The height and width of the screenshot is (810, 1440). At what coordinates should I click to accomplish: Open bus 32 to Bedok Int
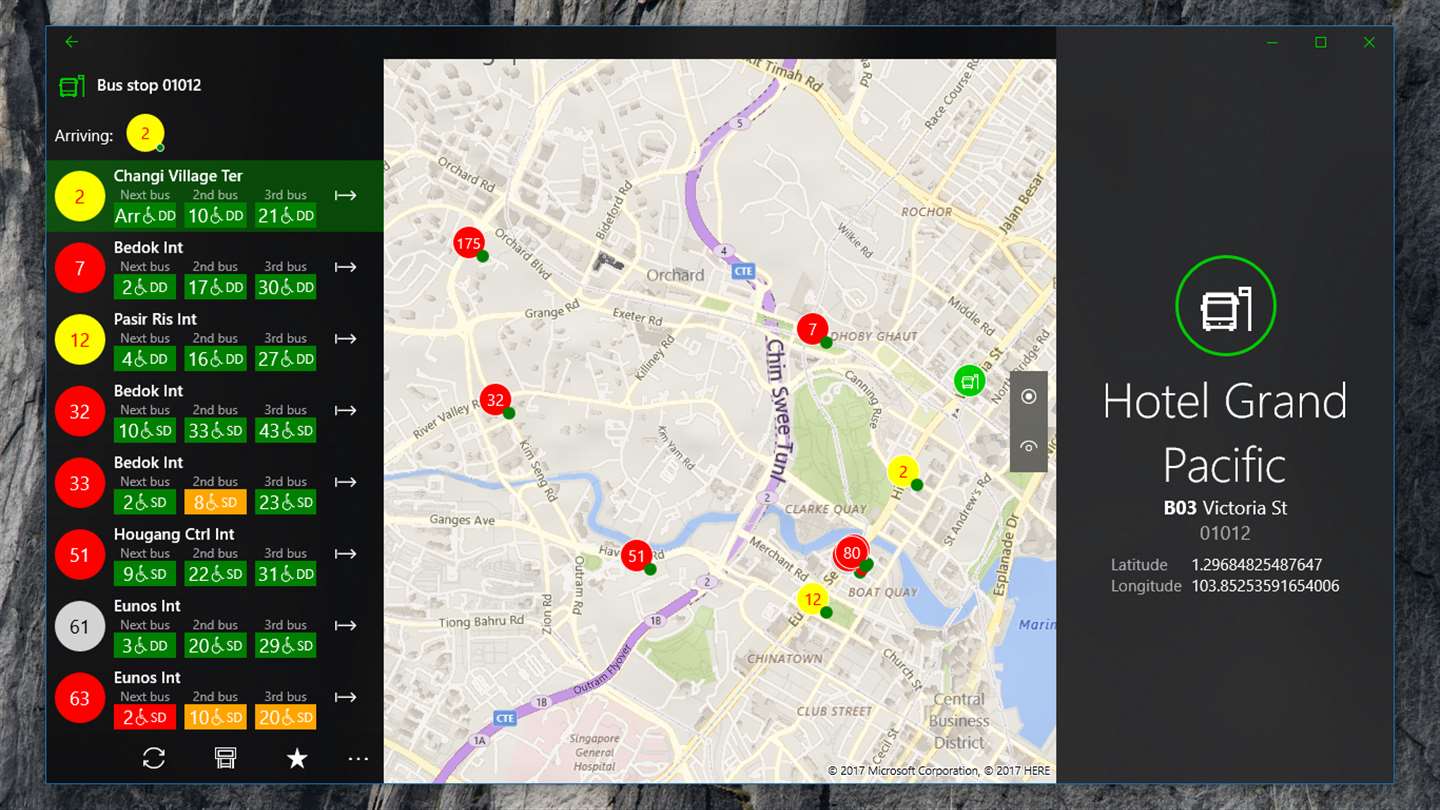pyautogui.click(x=214, y=411)
